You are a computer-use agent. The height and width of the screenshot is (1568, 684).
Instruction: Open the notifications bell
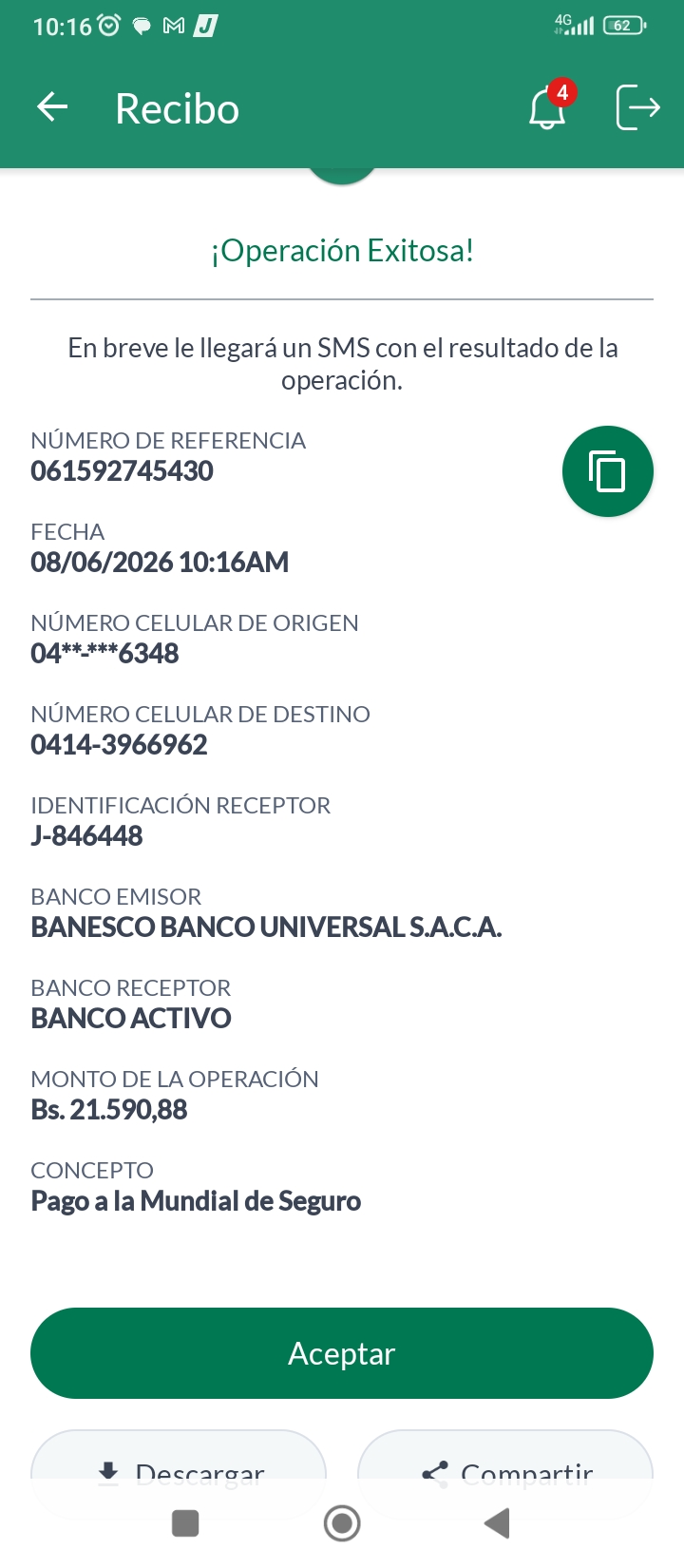coord(548,106)
